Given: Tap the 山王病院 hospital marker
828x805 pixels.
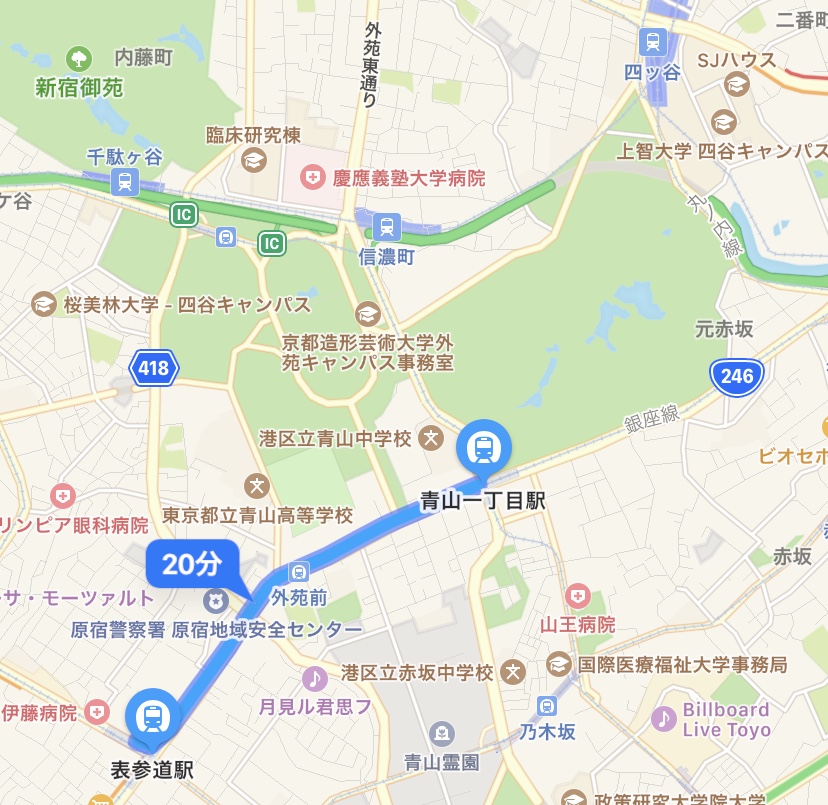Looking at the screenshot, I should tap(577, 597).
